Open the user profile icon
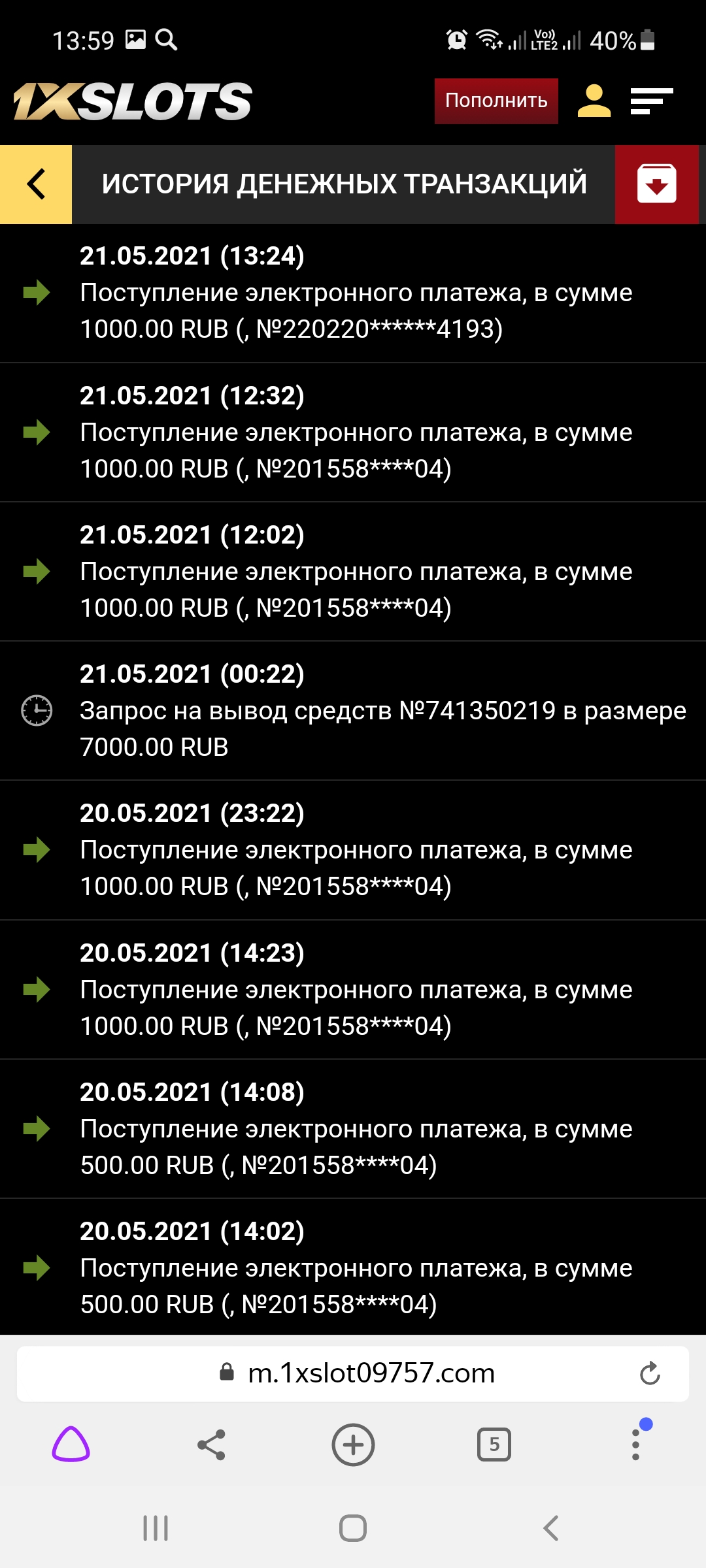This screenshot has height=1568, width=706. point(594,101)
